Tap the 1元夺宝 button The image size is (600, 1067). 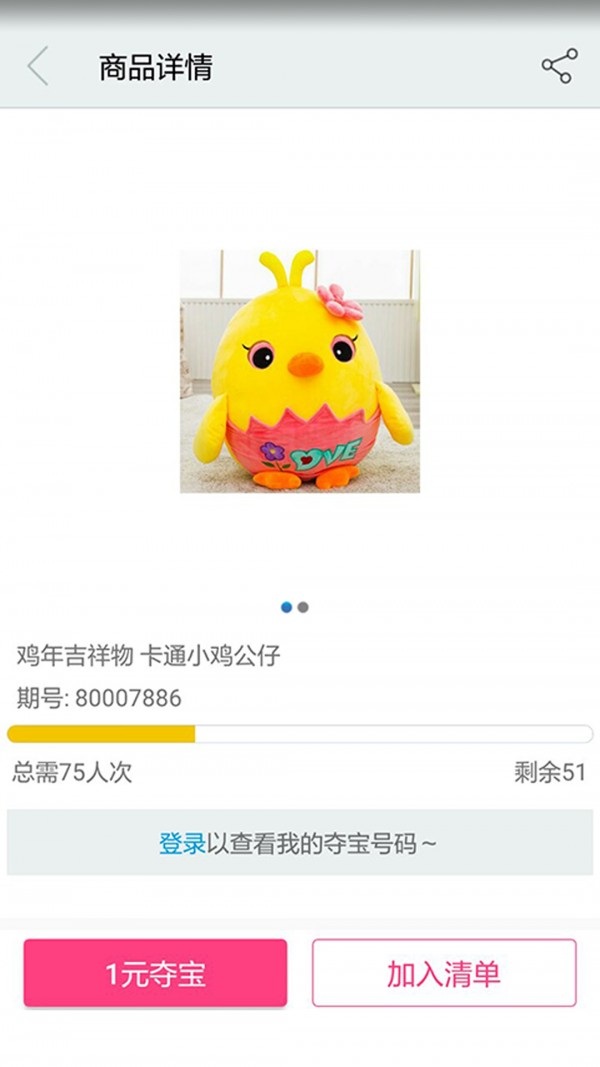point(155,973)
